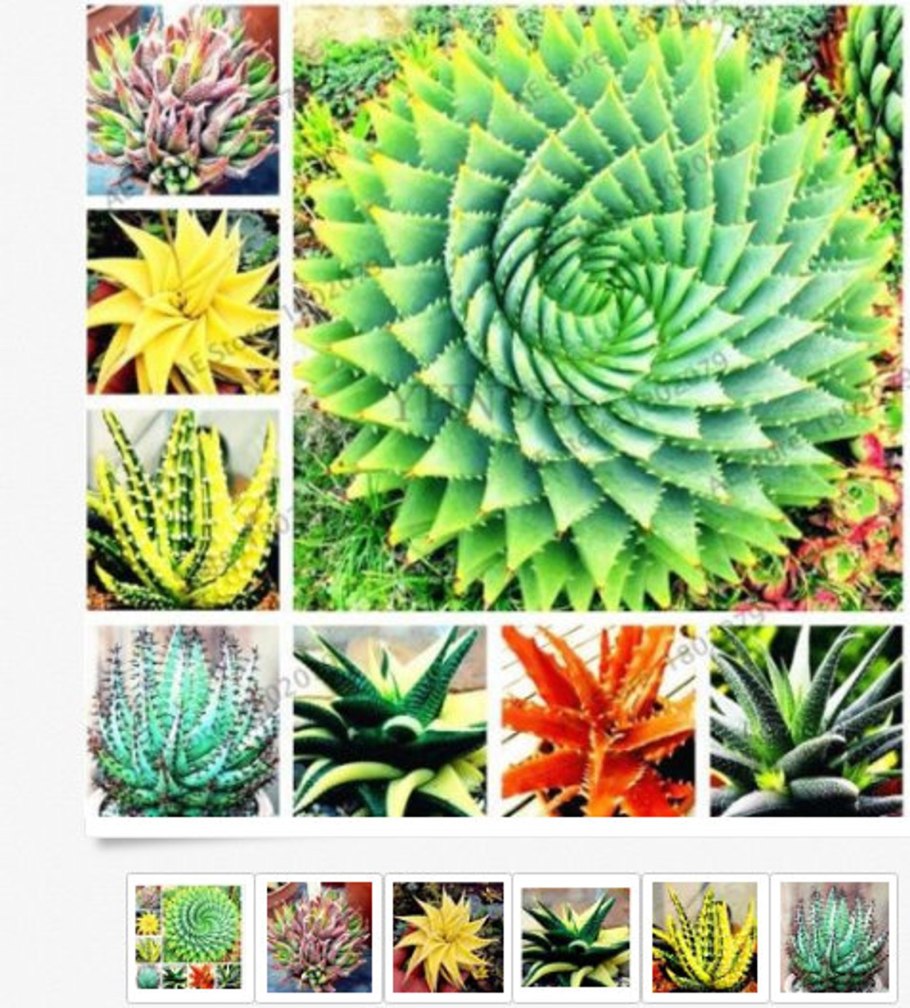Select the teal spiky aloe thumbnail
Screen dimensions: 910x1008
pos(834,937)
